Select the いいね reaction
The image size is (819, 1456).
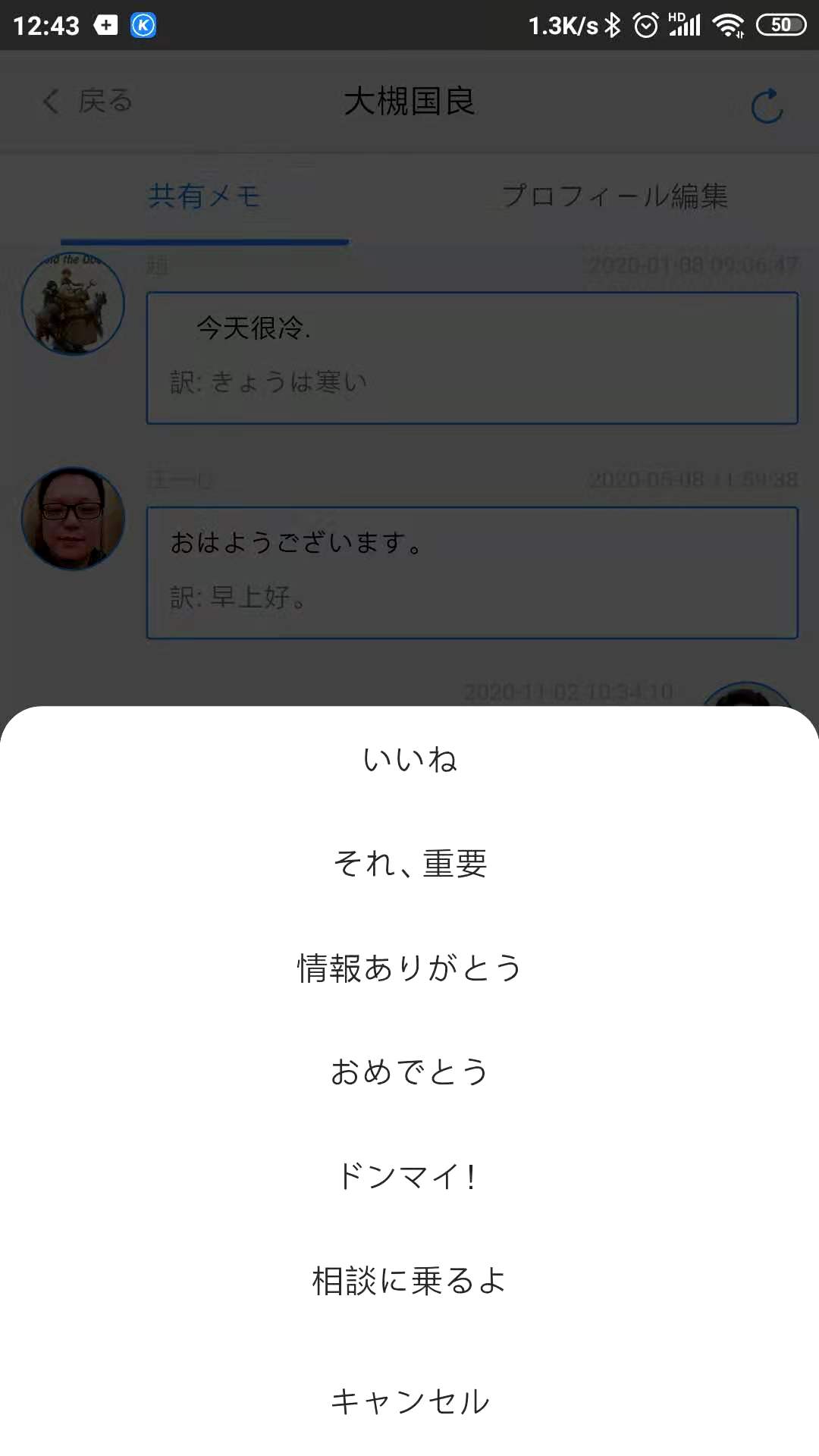coord(409,759)
